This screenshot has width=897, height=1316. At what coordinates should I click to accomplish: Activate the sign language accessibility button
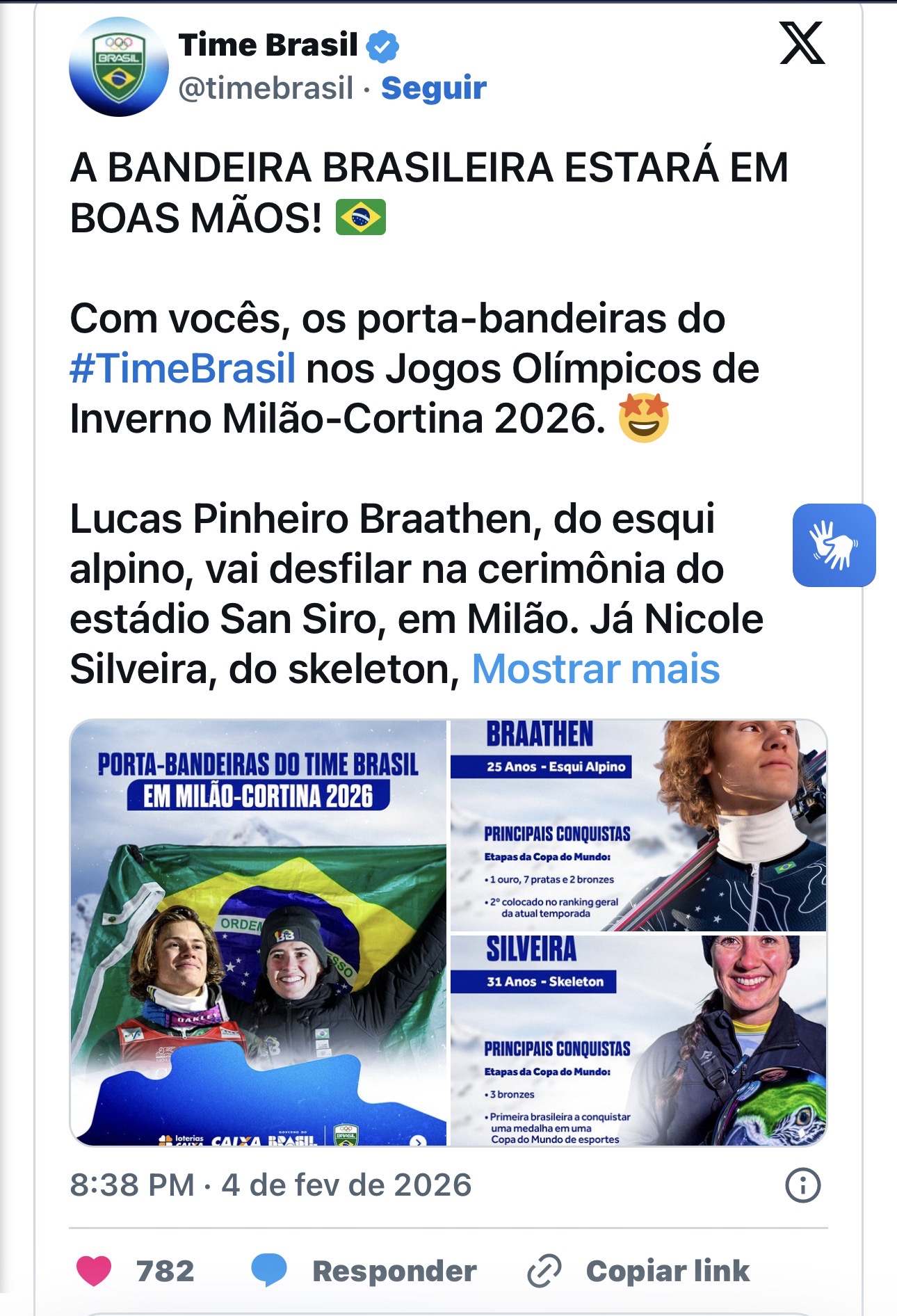(834, 545)
